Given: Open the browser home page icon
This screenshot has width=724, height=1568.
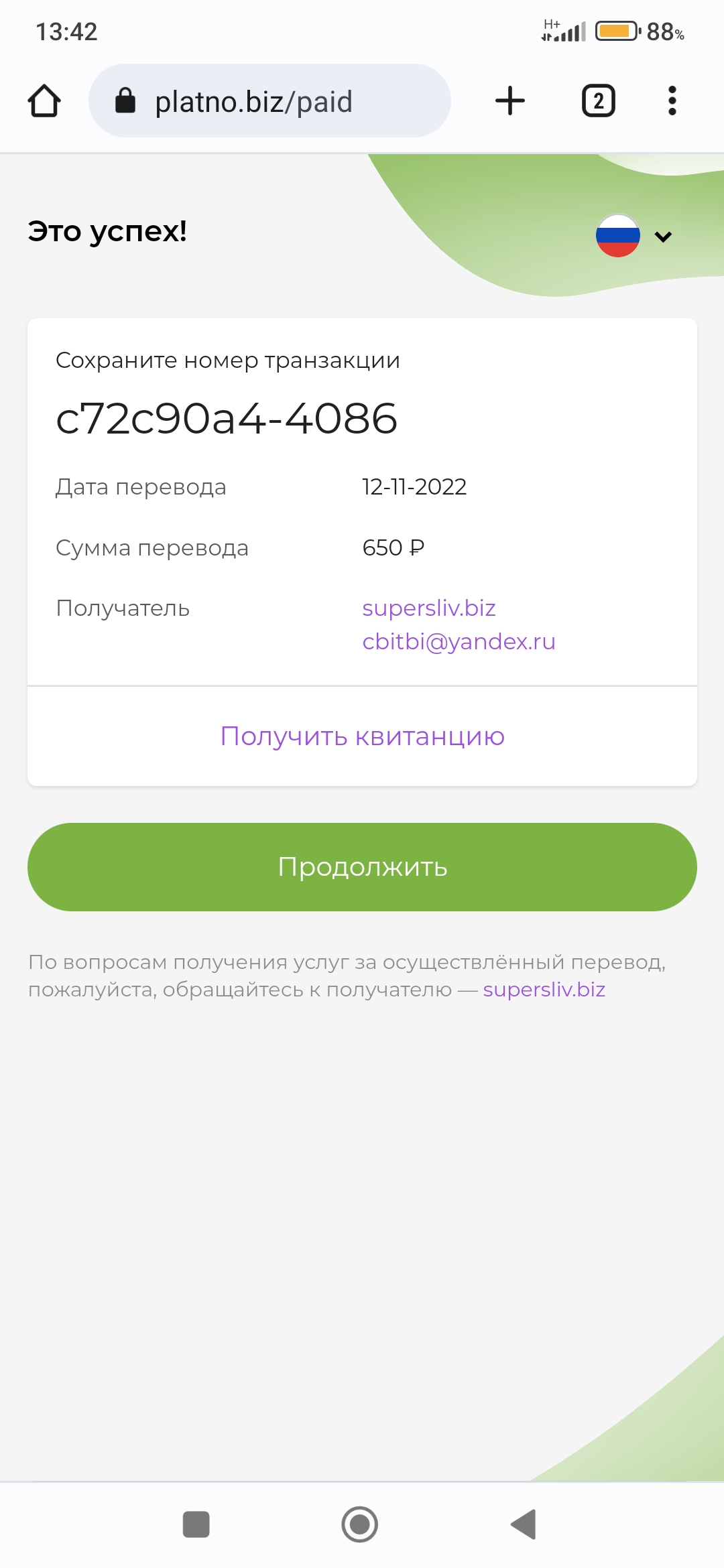Looking at the screenshot, I should pos(44,101).
